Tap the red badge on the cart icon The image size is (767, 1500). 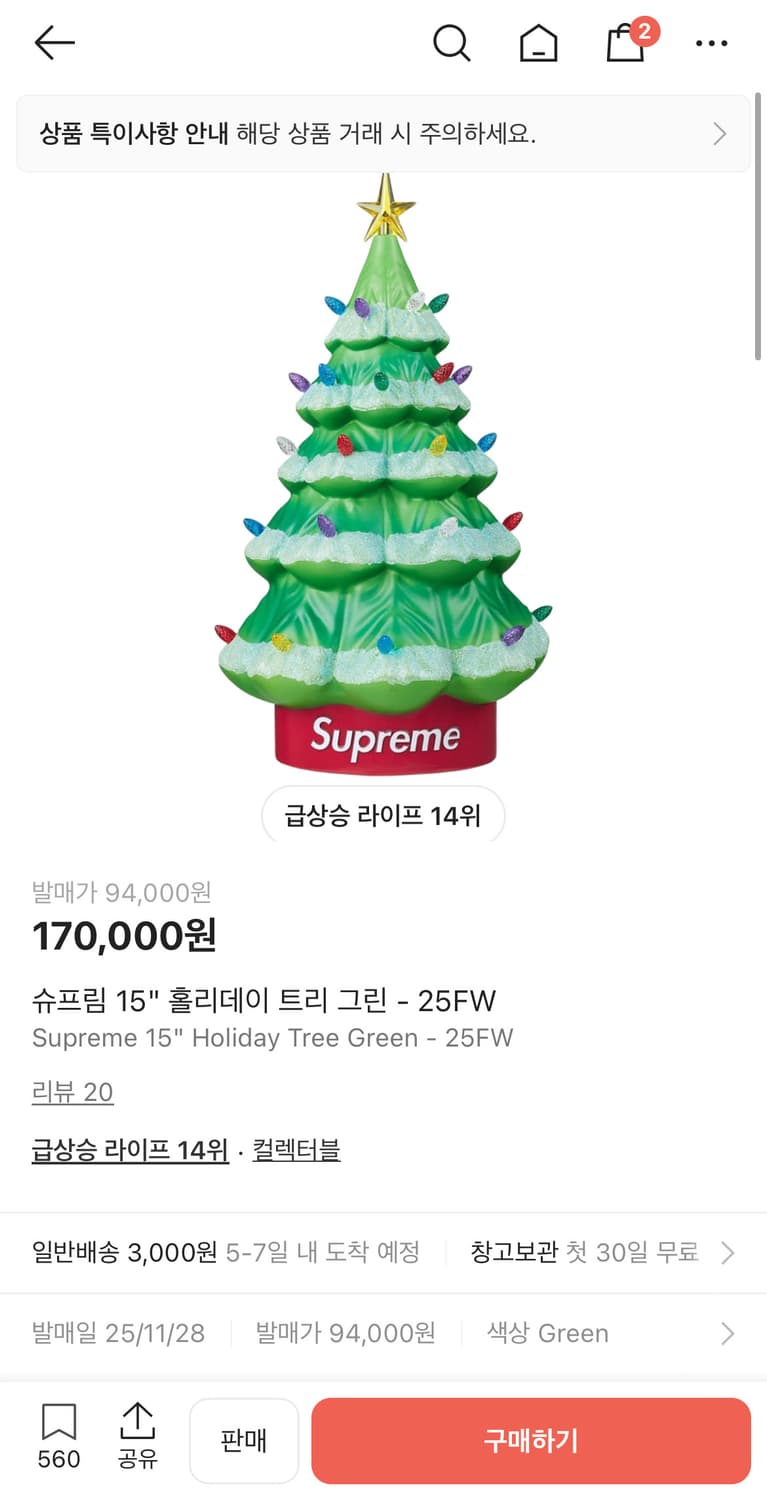click(644, 31)
